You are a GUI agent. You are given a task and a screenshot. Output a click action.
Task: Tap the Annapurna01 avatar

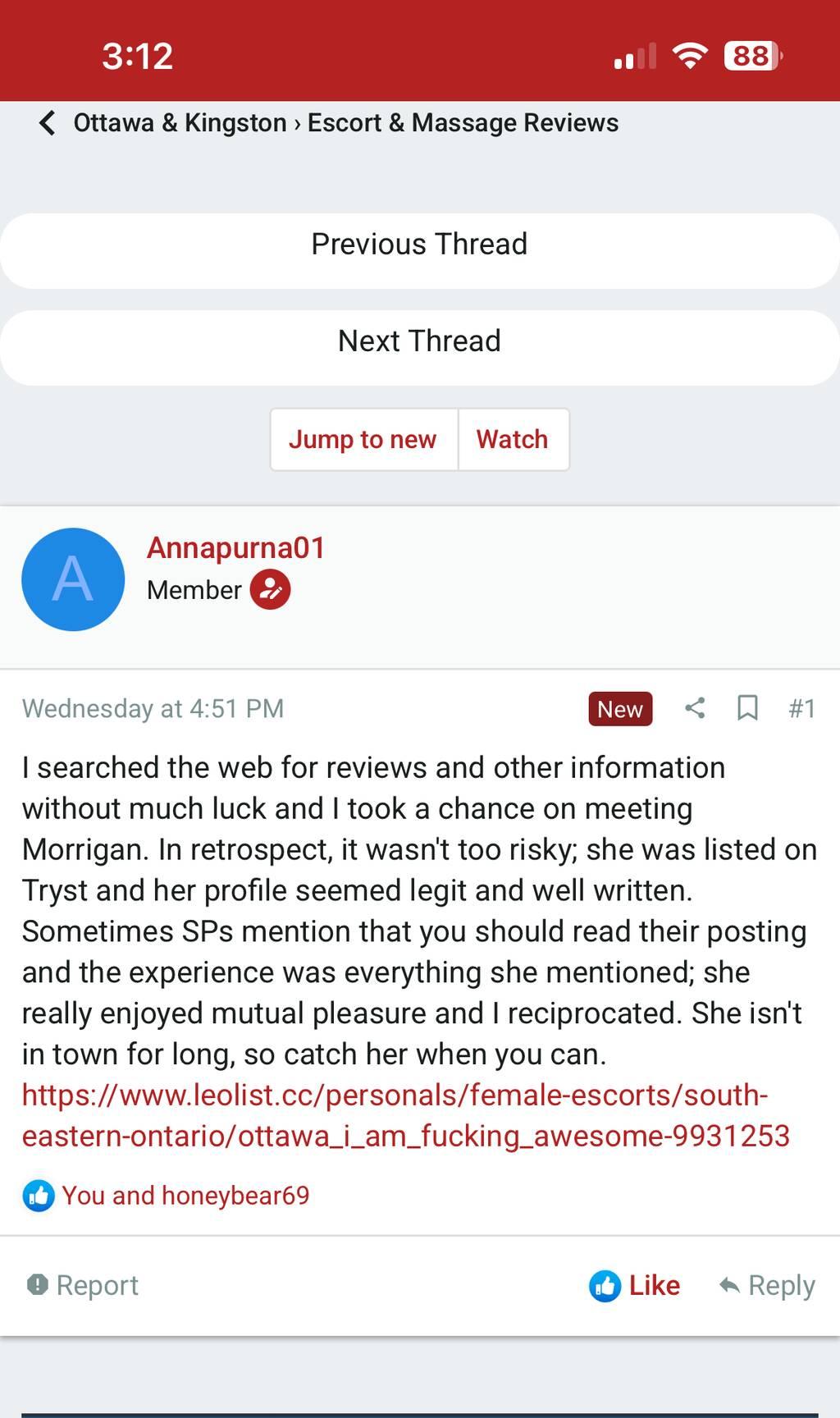click(73, 579)
